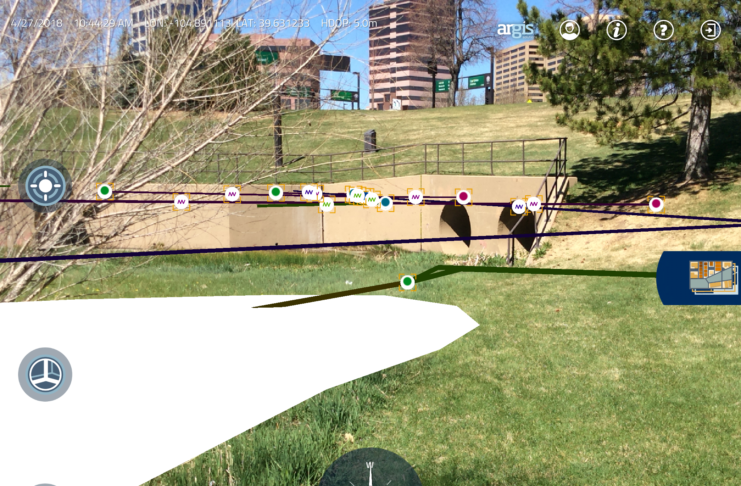
Task: Tap the crosshair recenter location button
Action: [45, 185]
